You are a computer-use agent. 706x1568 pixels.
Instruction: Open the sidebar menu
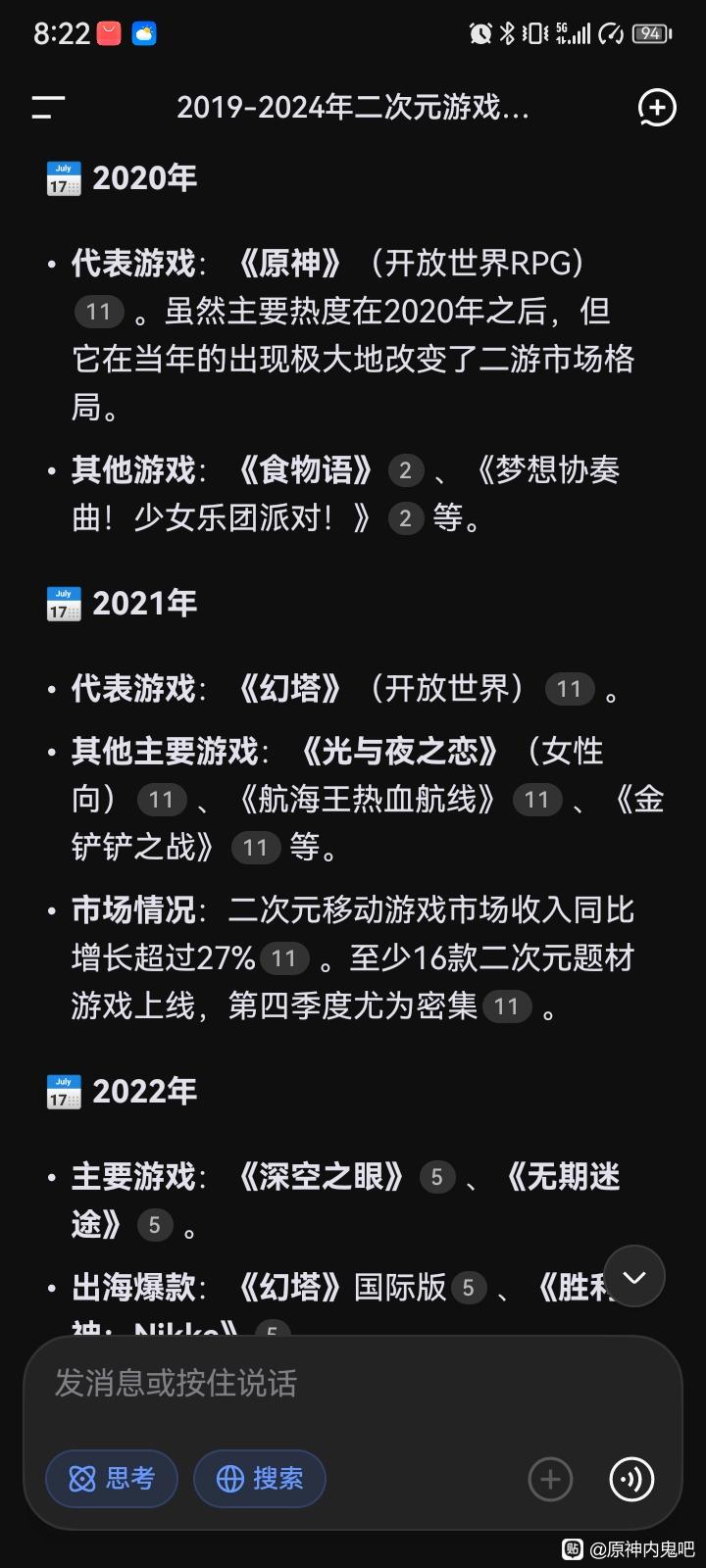click(48, 108)
